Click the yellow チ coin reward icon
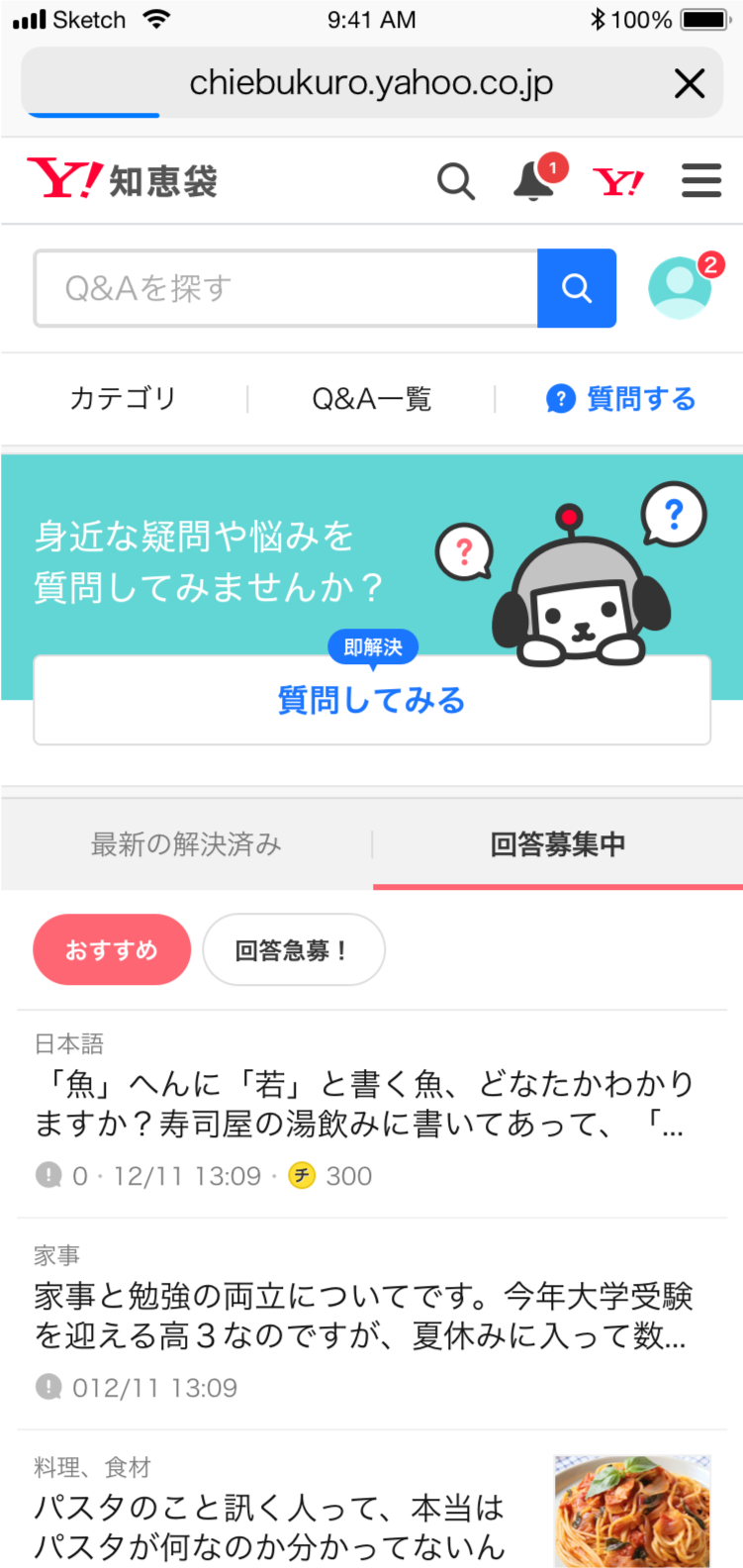This screenshot has height=1568, width=743. click(x=302, y=1176)
